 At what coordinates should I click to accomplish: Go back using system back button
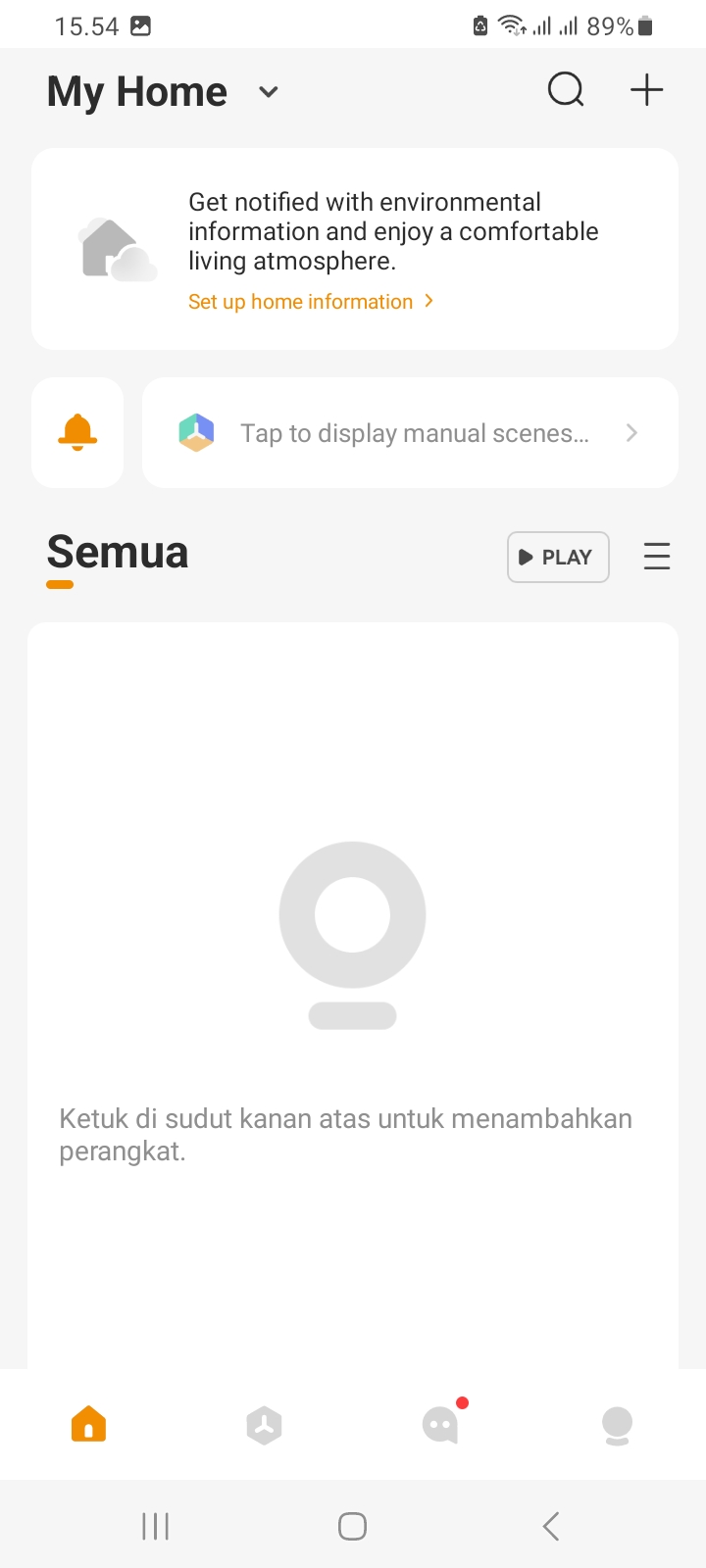click(x=551, y=1526)
